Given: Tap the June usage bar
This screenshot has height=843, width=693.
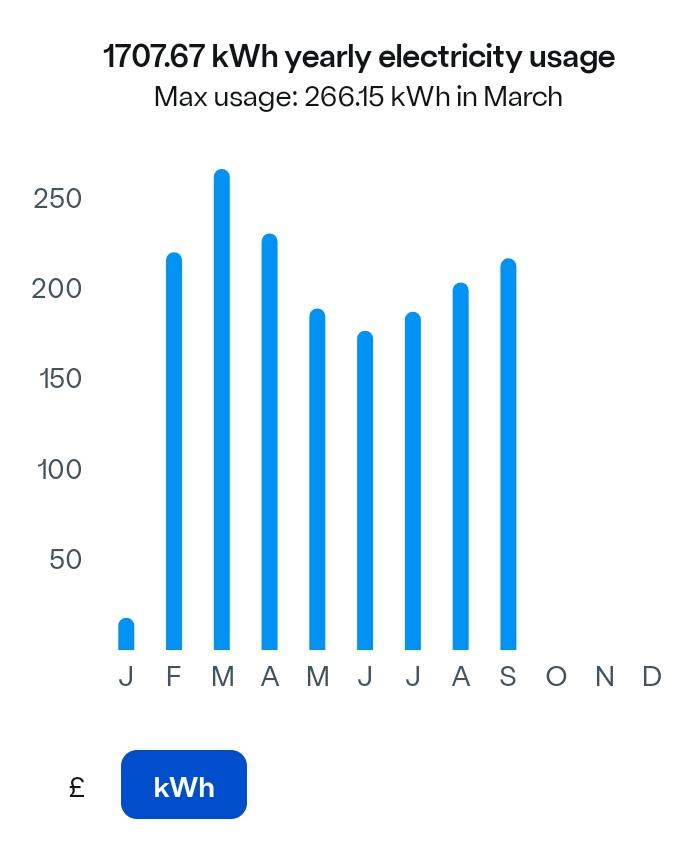Looking at the screenshot, I should click(365, 490).
